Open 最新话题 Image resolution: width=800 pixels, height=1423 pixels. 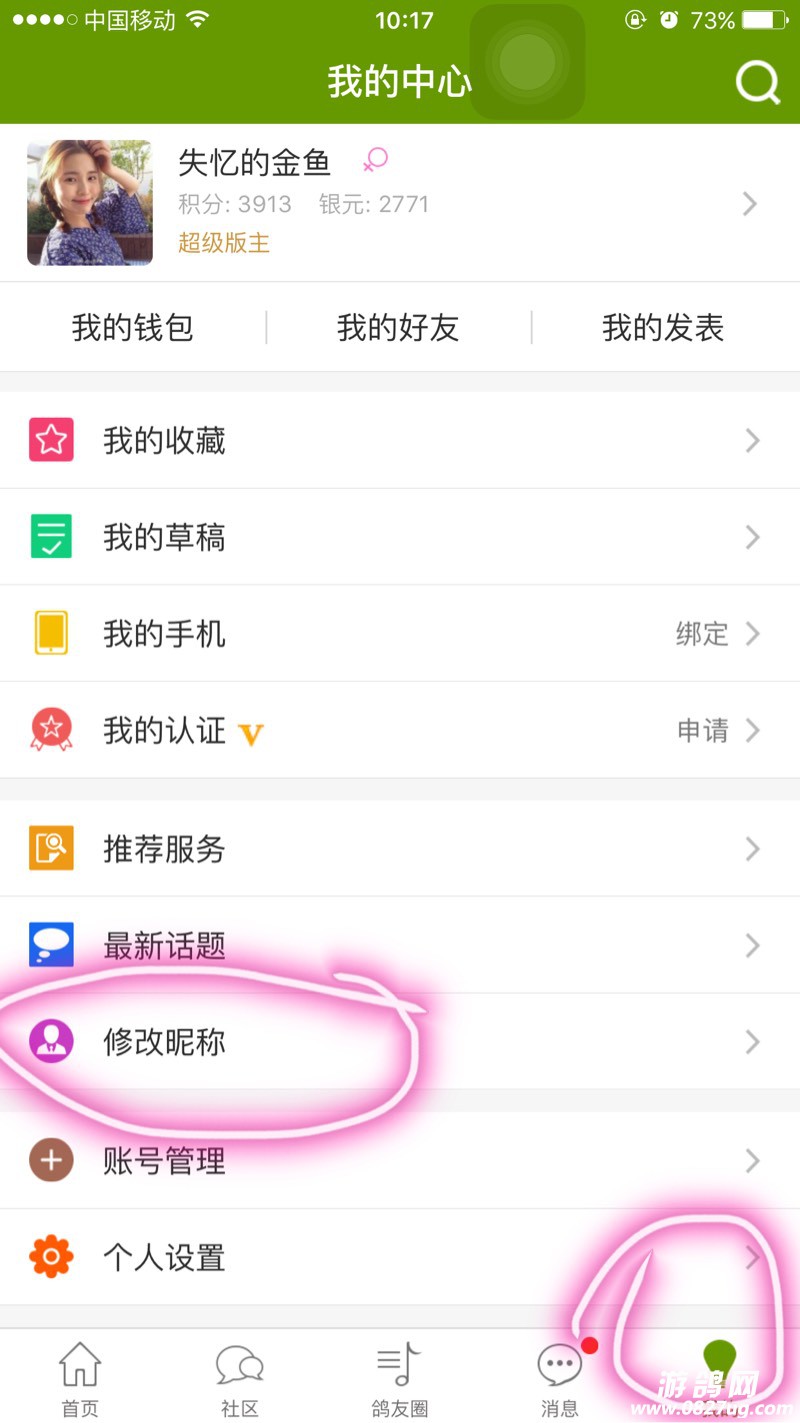point(400,946)
